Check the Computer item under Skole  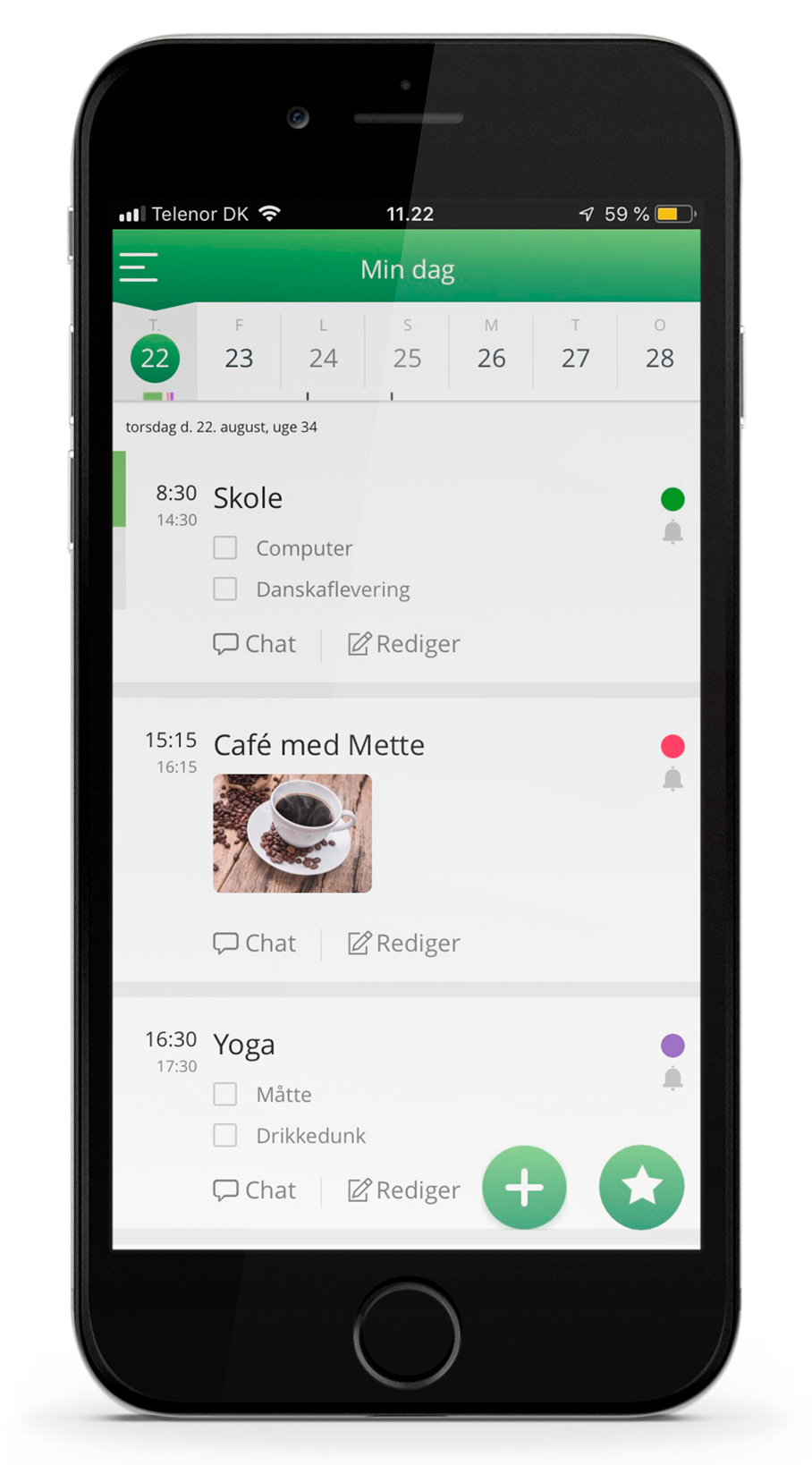(x=225, y=547)
